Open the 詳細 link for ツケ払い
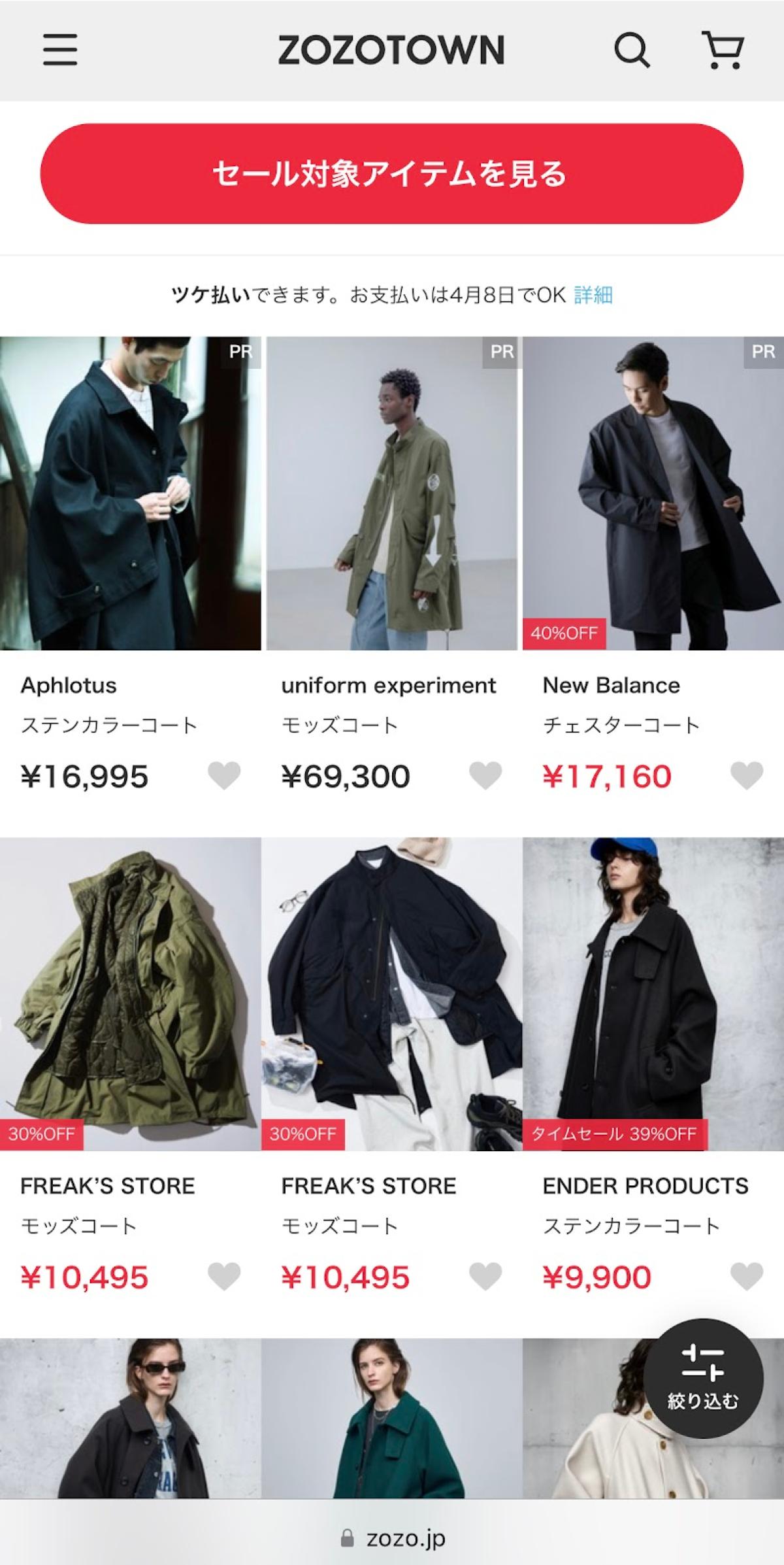The image size is (784, 1565). pos(593,295)
